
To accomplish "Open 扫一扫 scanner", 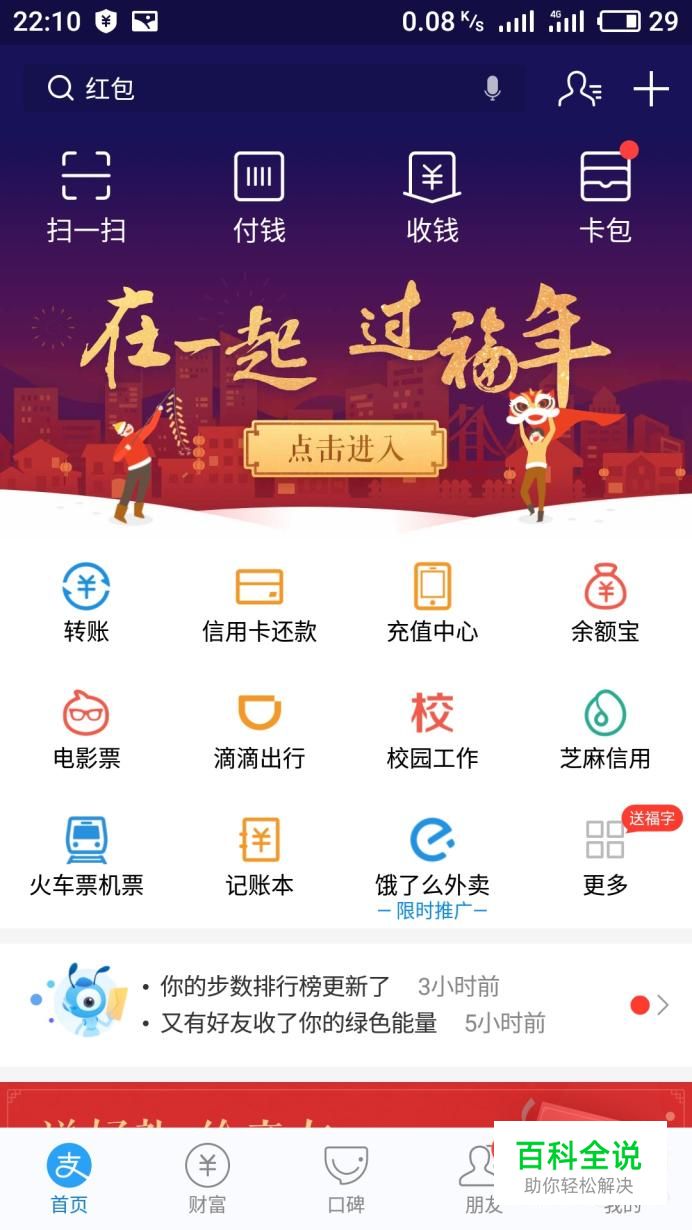I will [x=86, y=197].
